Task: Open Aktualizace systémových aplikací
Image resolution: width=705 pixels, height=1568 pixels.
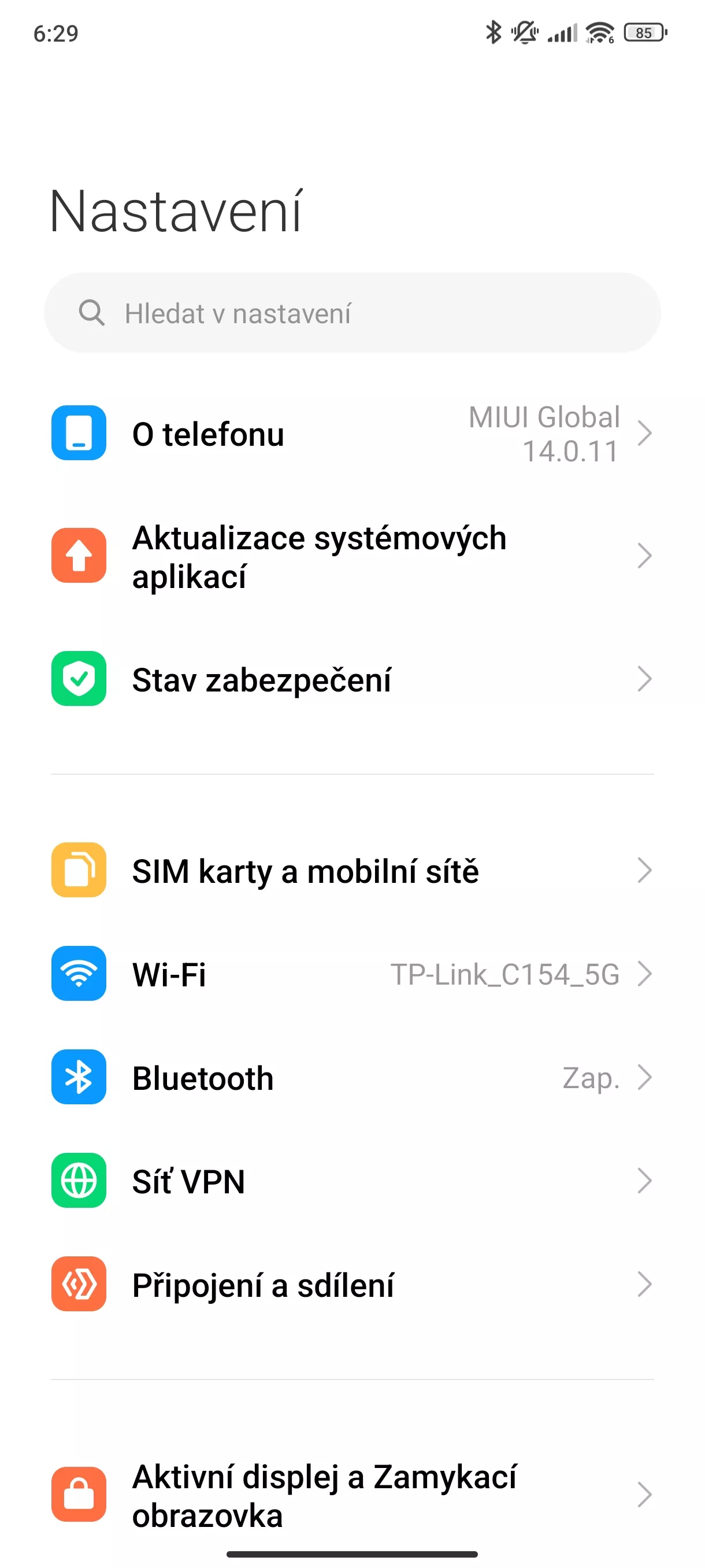Action: click(352, 556)
